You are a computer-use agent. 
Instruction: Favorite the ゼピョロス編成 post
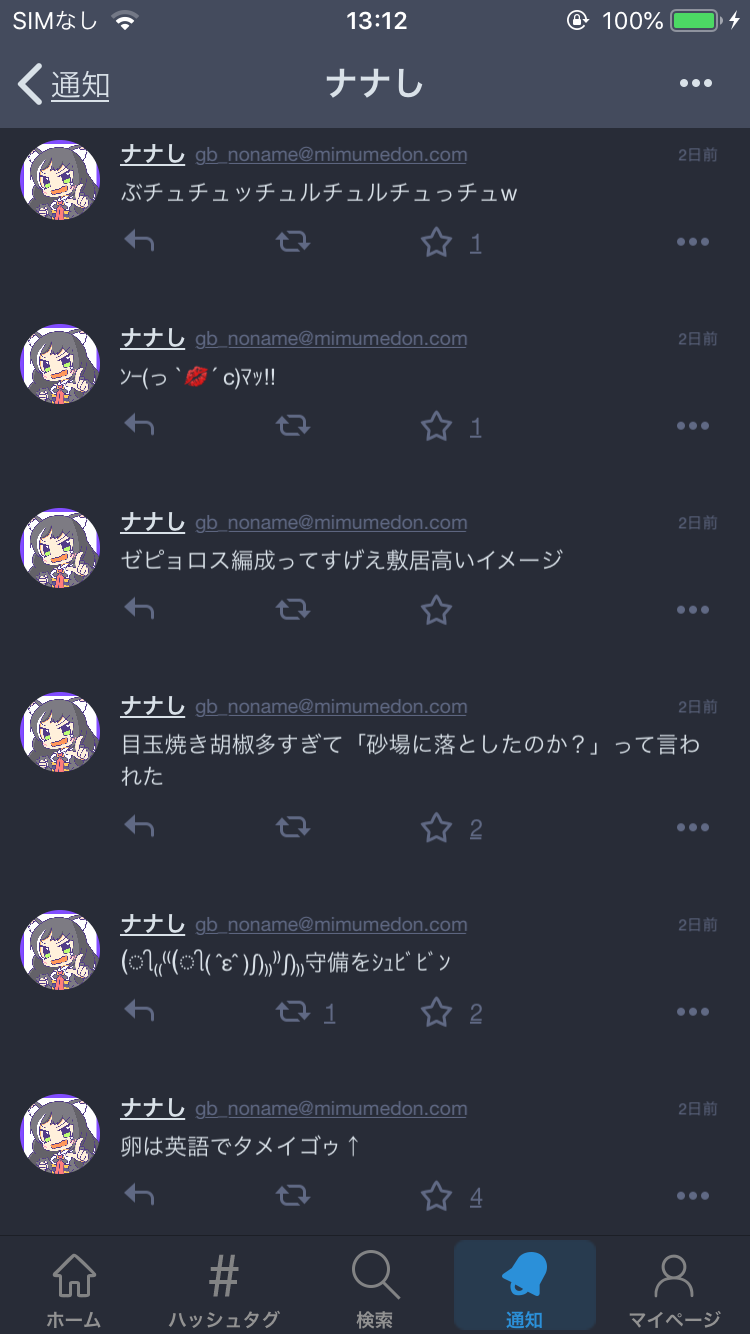(436, 610)
